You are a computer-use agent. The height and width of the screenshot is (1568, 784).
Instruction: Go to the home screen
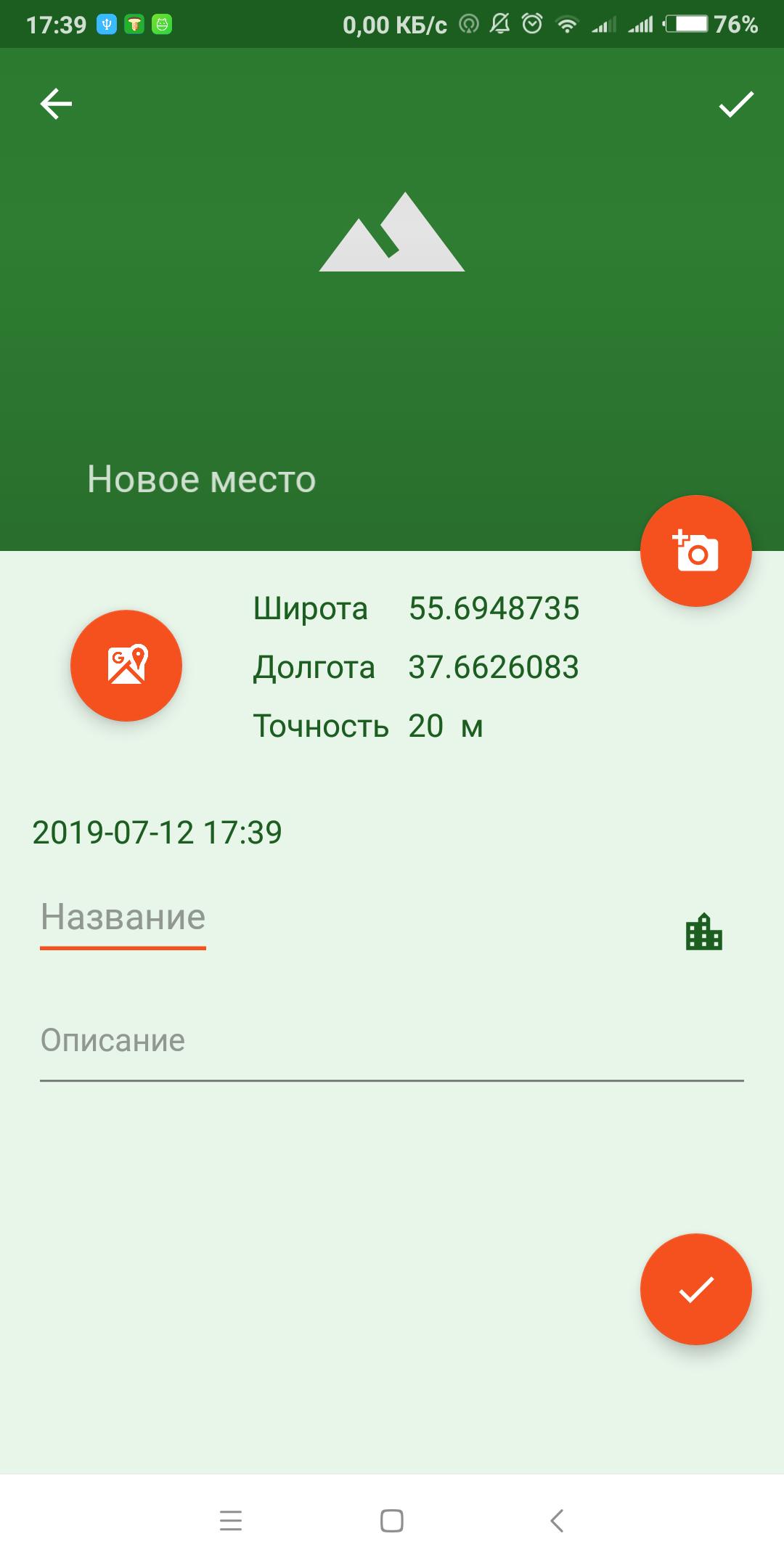pyautogui.click(x=392, y=1520)
